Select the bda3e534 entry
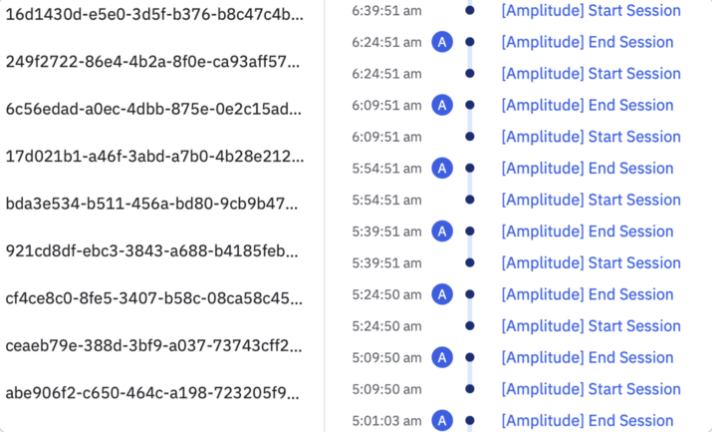 (152, 203)
